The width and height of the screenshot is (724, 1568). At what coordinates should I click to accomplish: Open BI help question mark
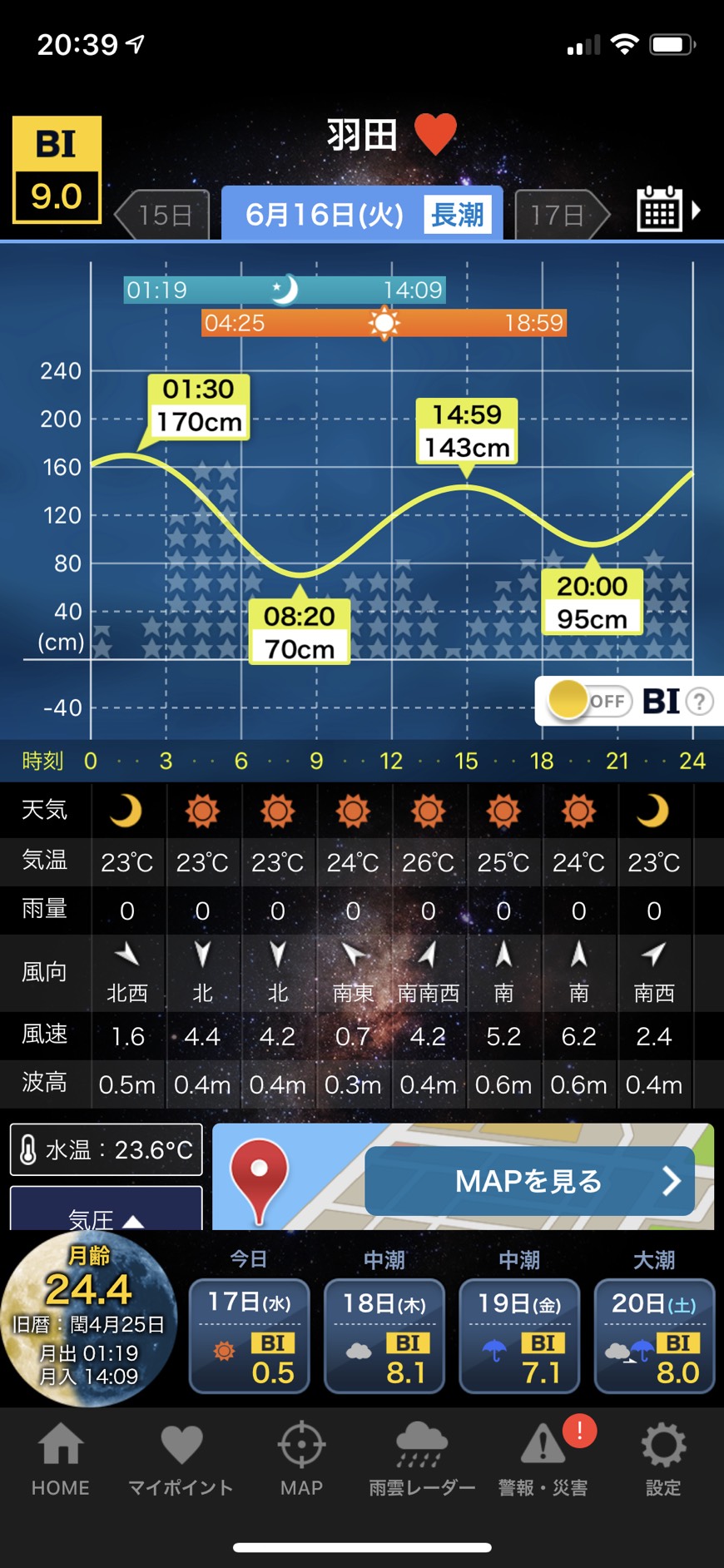pos(700,702)
